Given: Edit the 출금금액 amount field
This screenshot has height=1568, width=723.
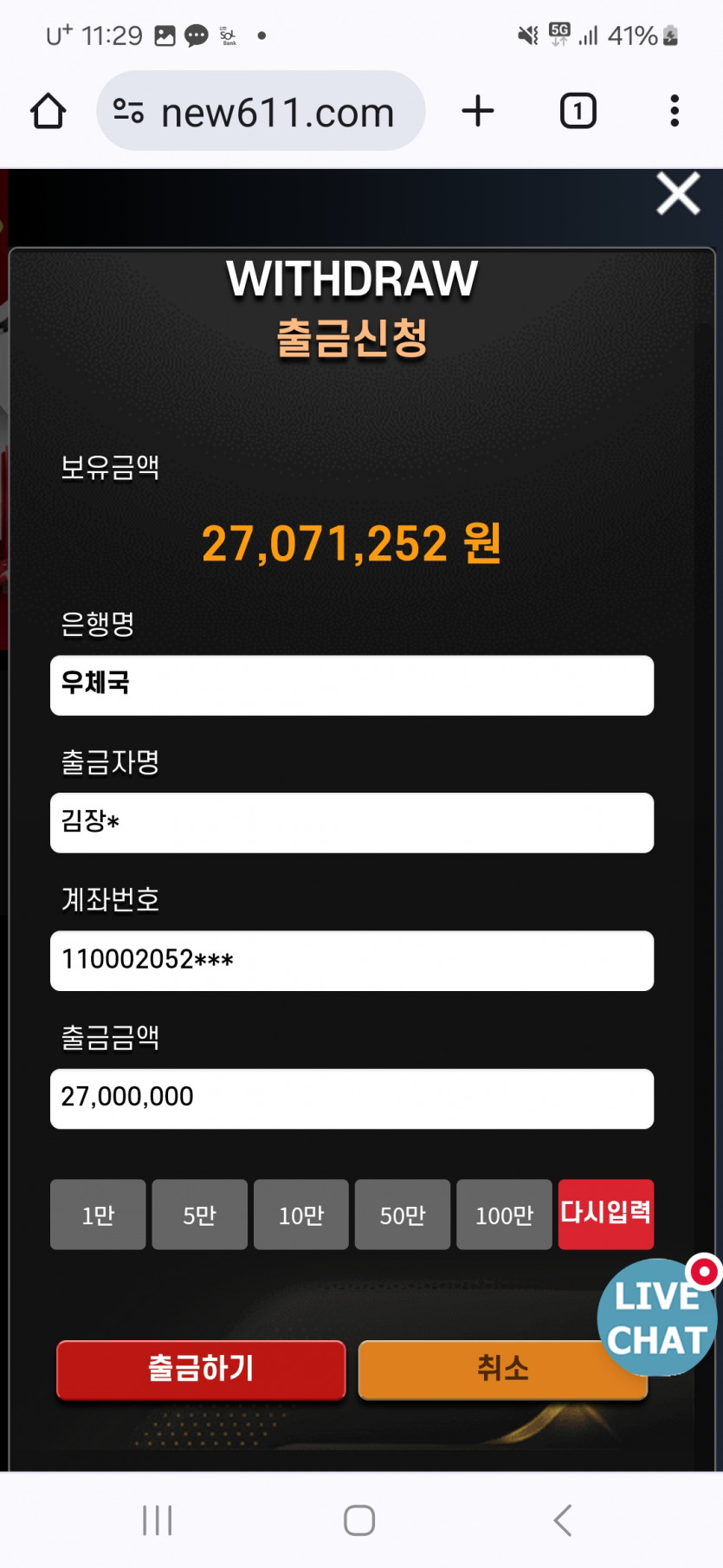Looking at the screenshot, I should coord(352,1098).
